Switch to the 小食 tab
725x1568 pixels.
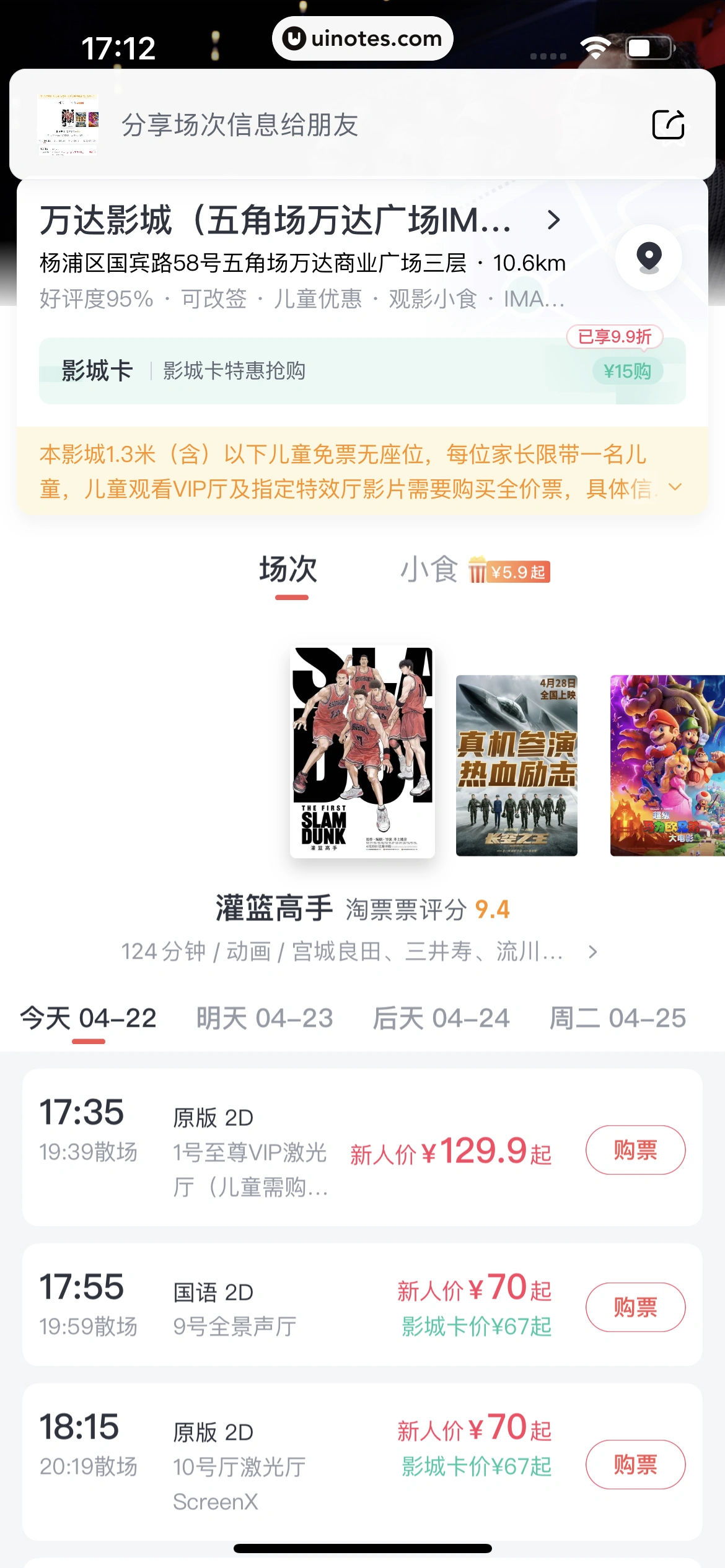click(x=428, y=570)
